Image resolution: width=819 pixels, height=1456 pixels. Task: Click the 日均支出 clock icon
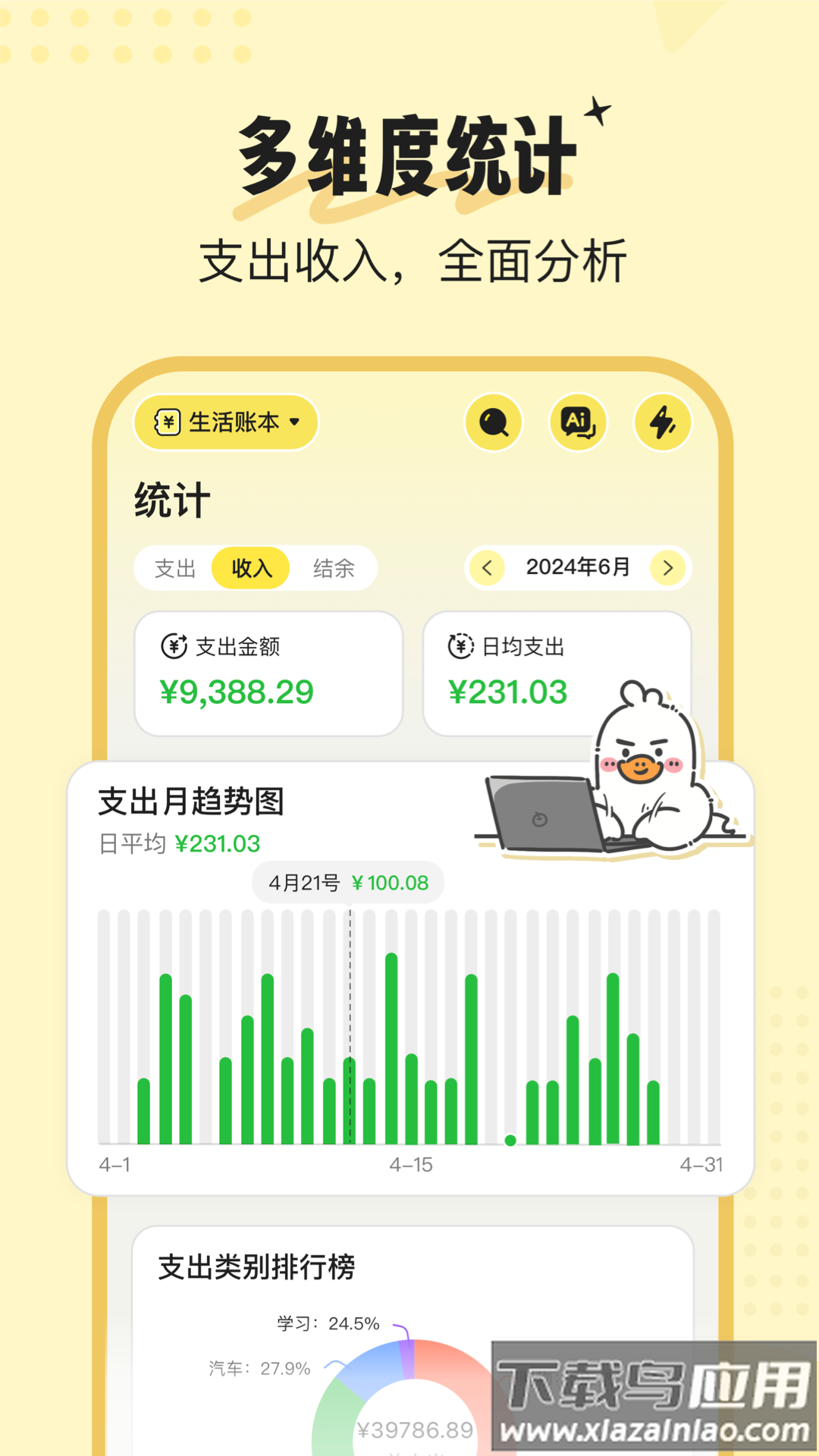460,647
